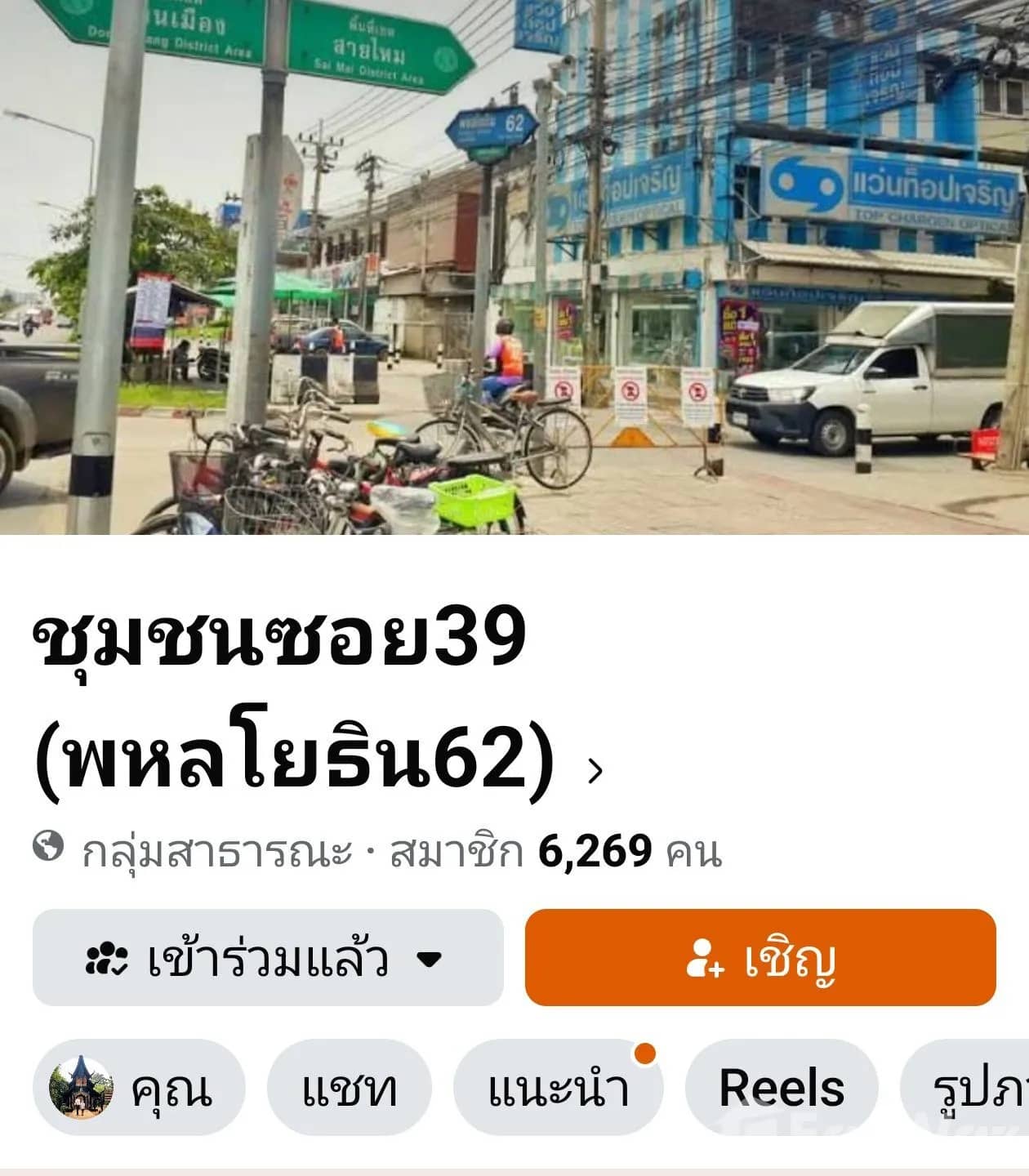The image size is (1029, 1176).
Task: Open the แนะนำ chip
Action: pyautogui.click(x=558, y=1088)
